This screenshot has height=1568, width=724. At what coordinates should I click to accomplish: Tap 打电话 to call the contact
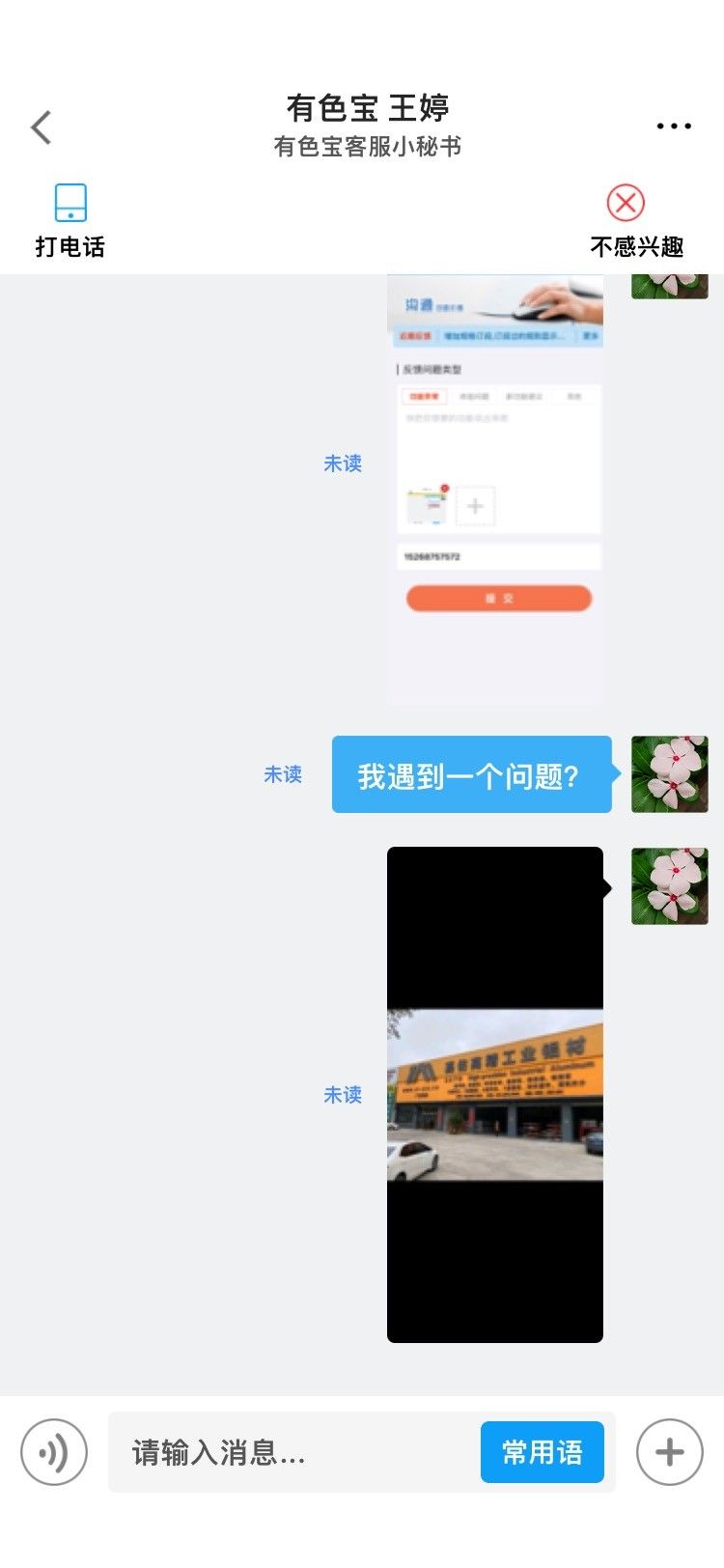pos(70,221)
